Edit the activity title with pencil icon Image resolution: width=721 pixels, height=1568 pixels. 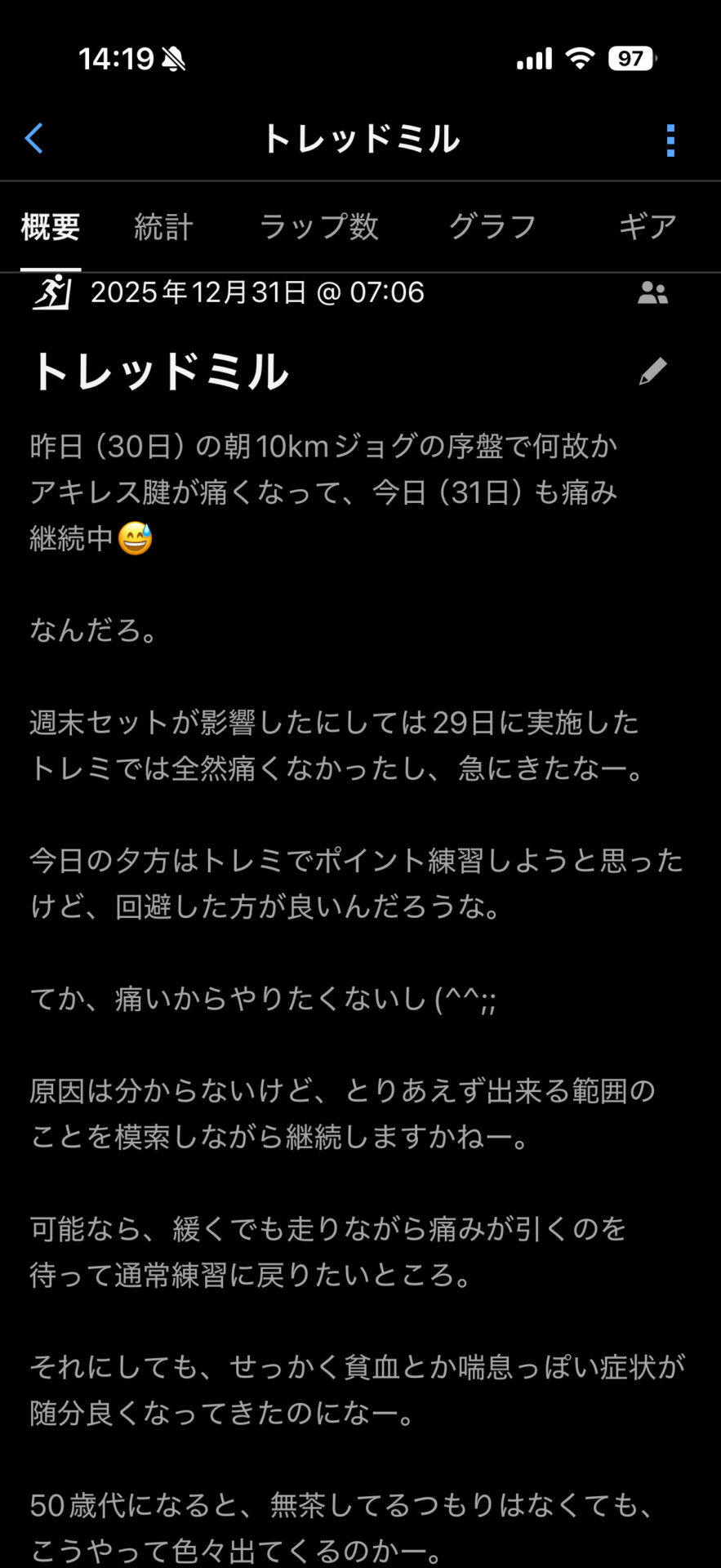pos(652,372)
